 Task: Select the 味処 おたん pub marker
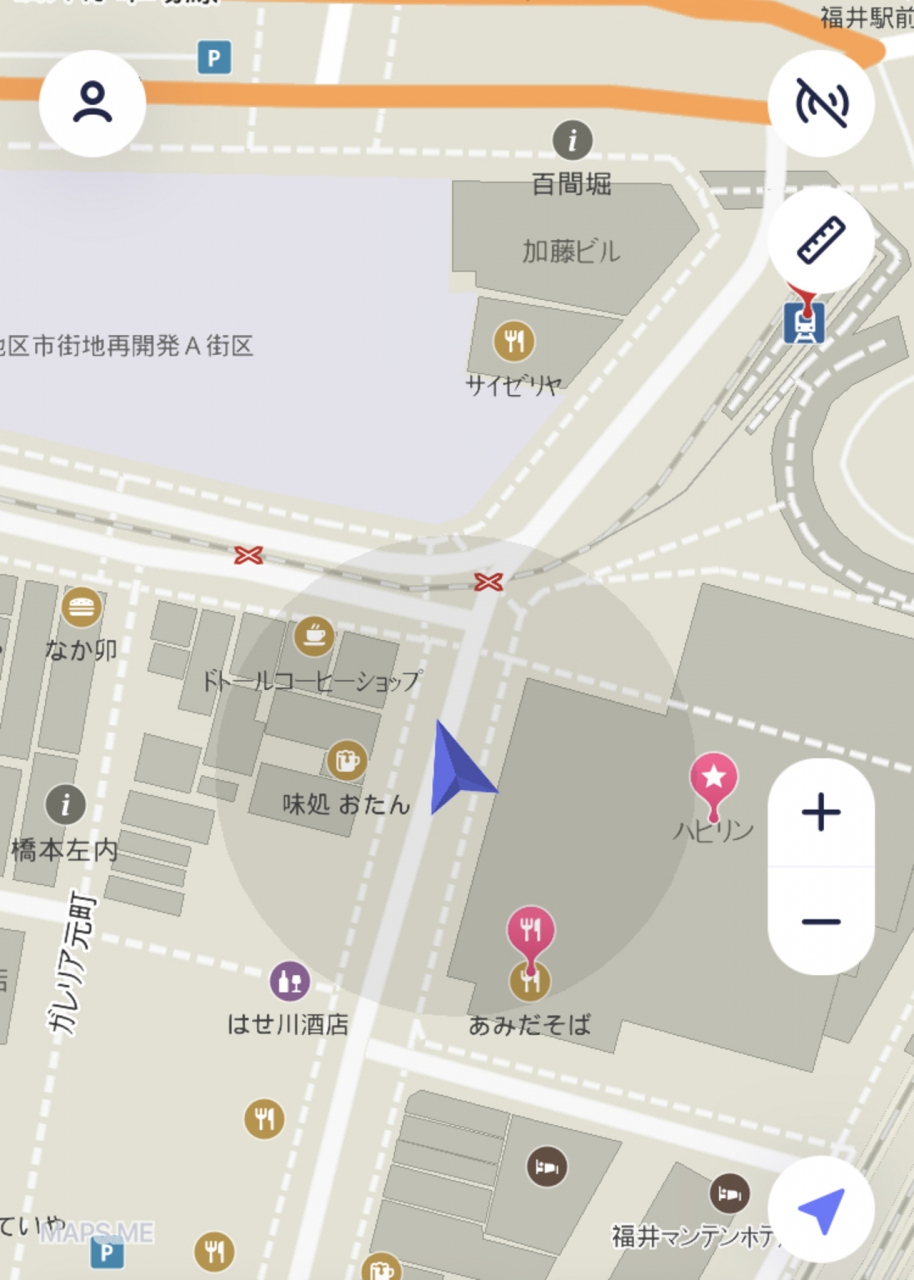click(346, 761)
